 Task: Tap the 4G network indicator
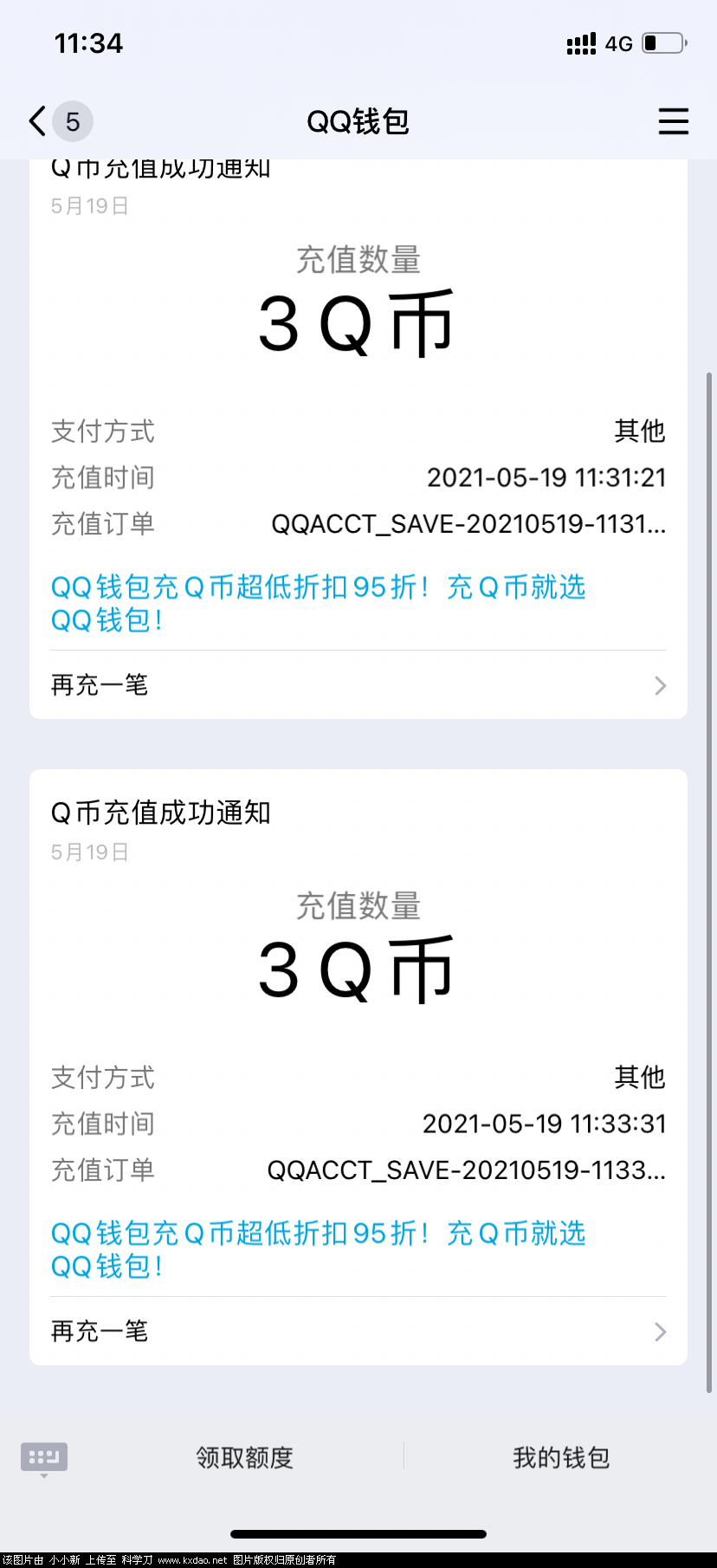620,42
